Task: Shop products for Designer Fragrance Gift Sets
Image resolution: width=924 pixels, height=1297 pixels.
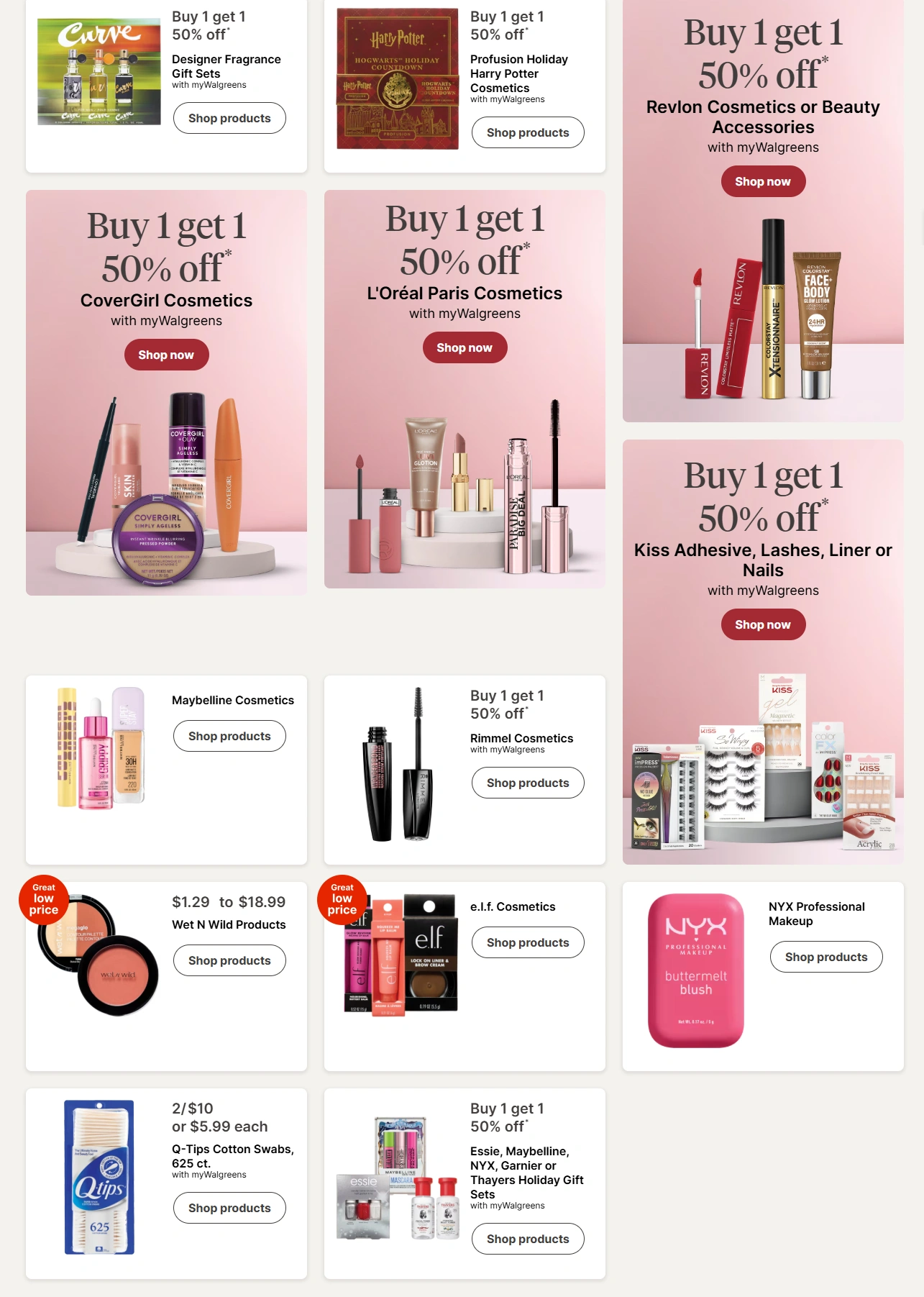Action: click(x=229, y=118)
